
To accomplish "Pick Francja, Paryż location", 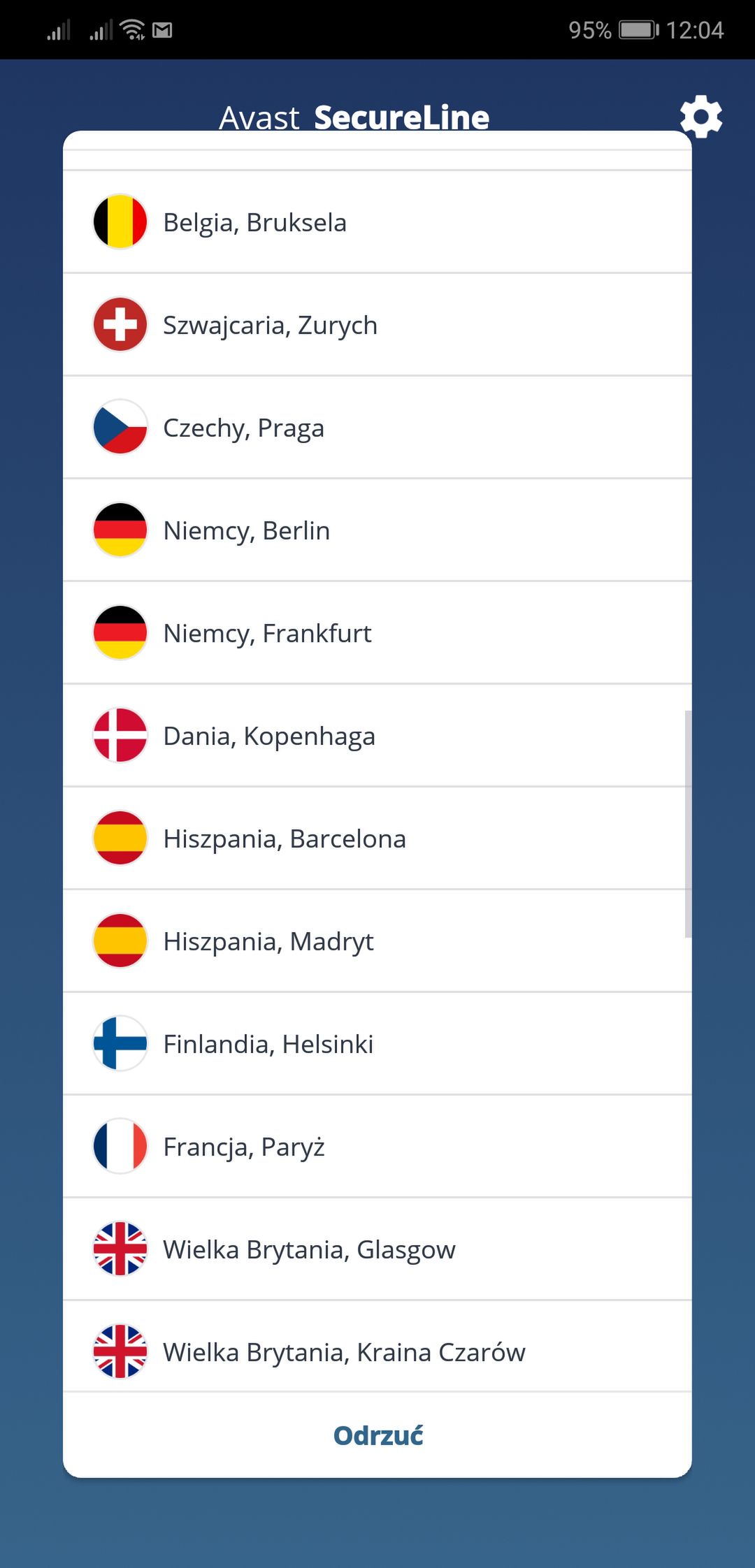I will pyautogui.click(x=377, y=1146).
